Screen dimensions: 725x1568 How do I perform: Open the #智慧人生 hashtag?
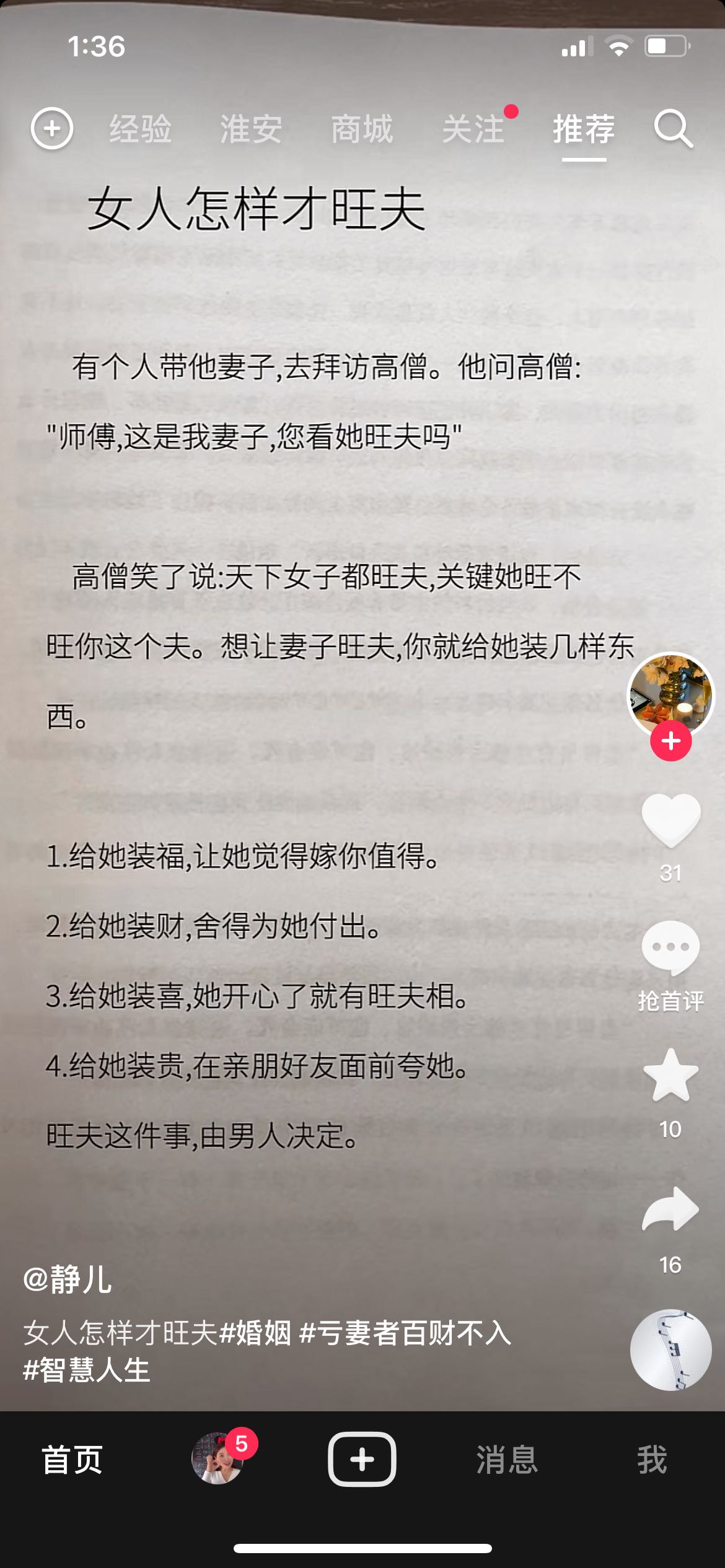coord(86,1370)
